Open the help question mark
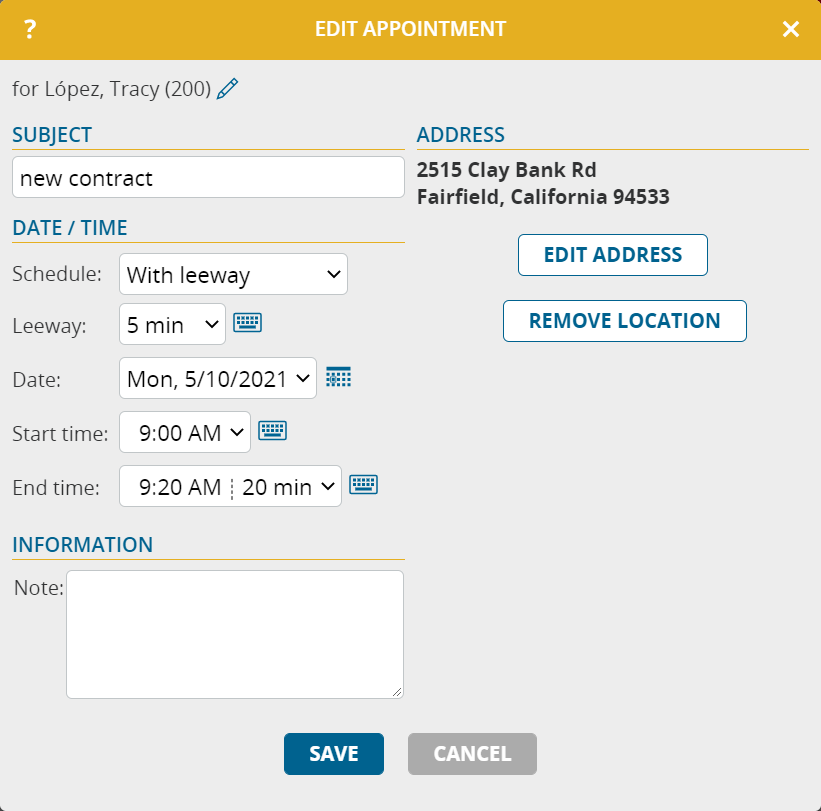This screenshot has height=811, width=821. tap(29, 29)
